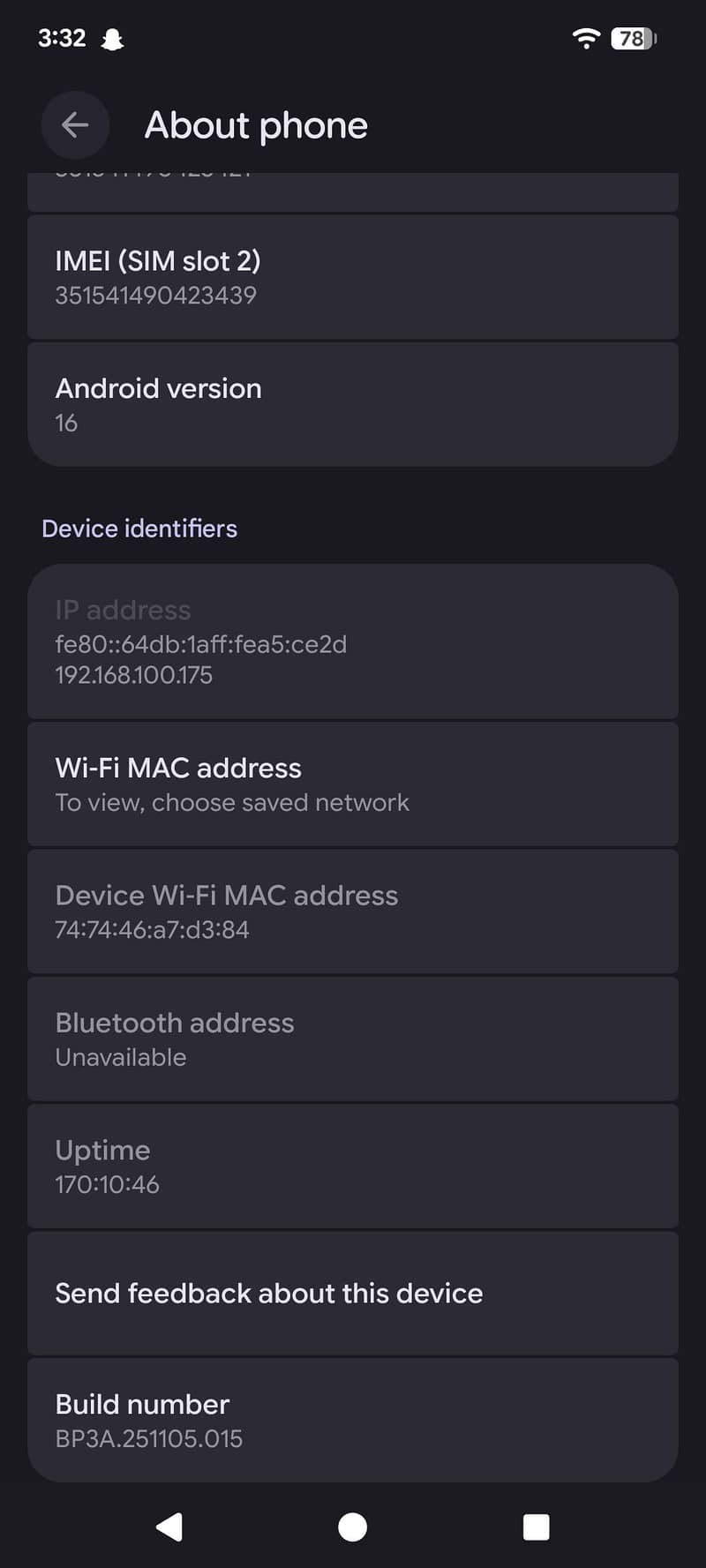Open recent apps with the square navigation button
Screen dimensions: 706x1568
click(x=536, y=1529)
